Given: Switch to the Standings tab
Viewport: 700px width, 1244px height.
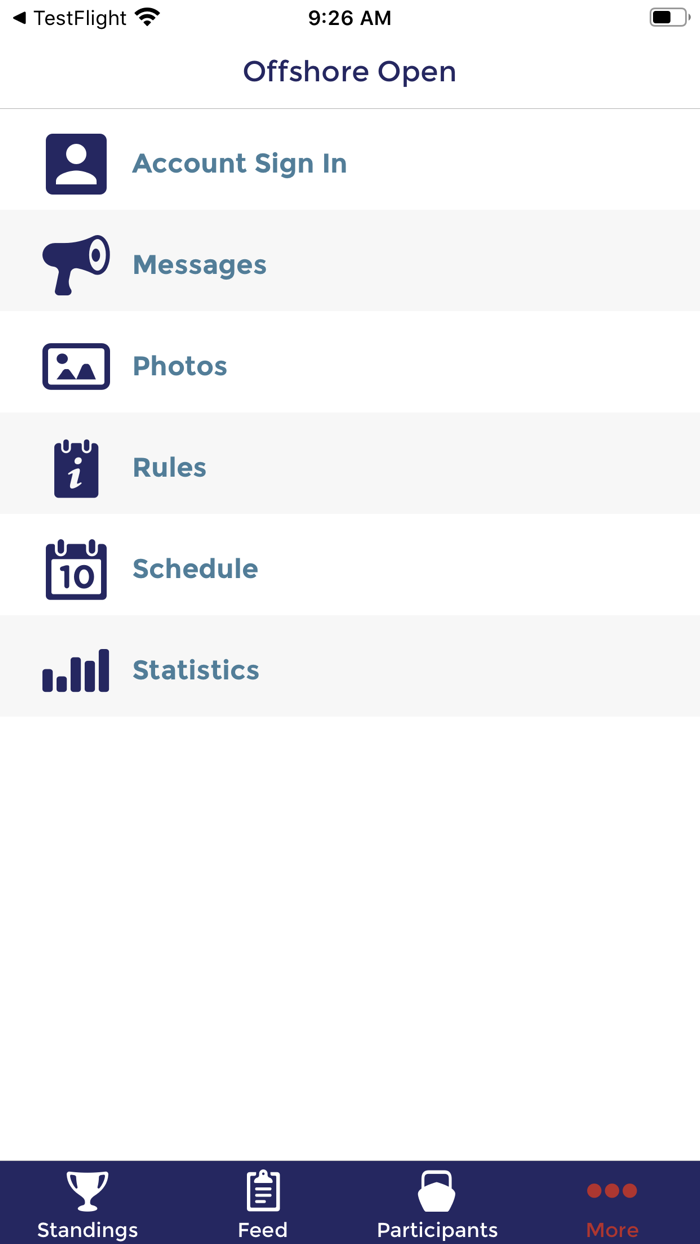Looking at the screenshot, I should pos(87,1204).
